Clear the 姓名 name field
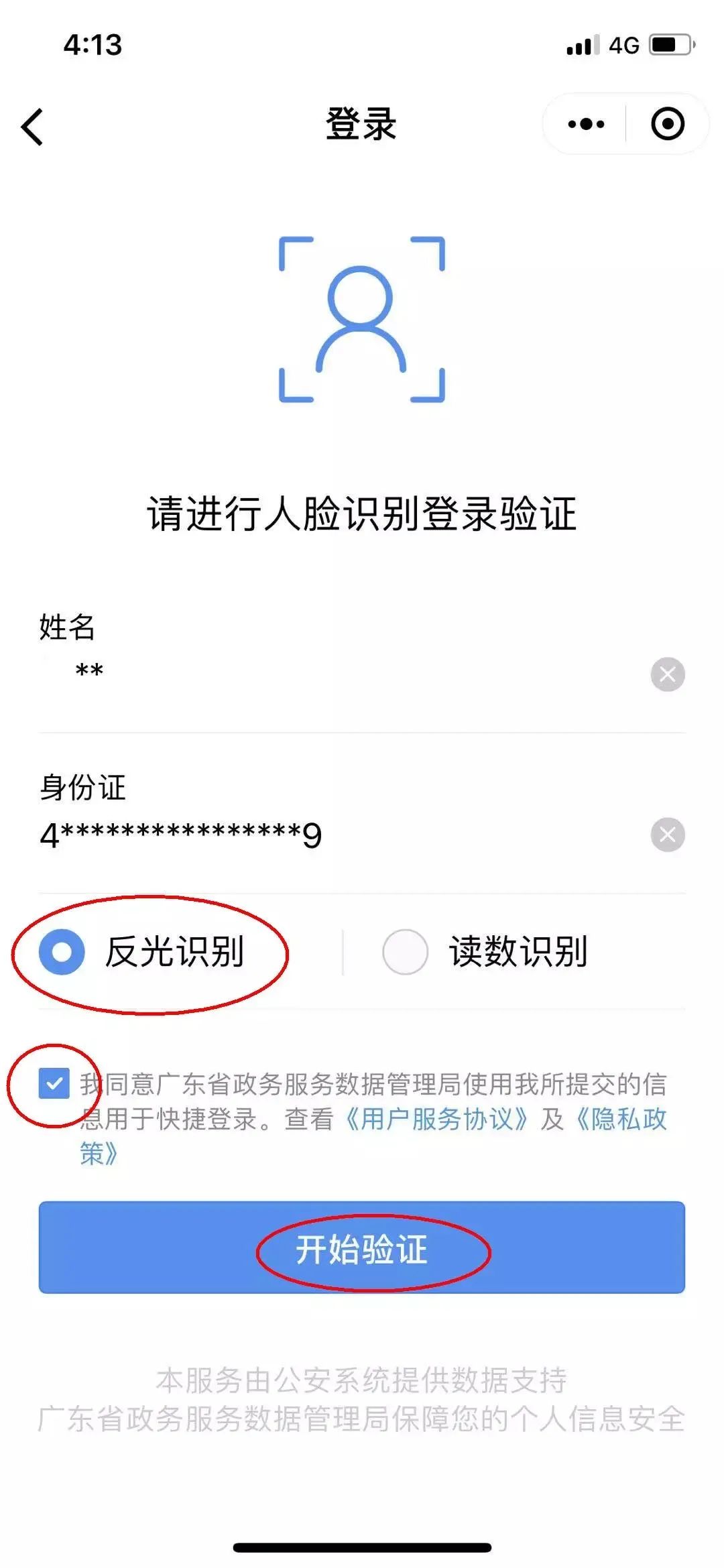The height and width of the screenshot is (1568, 724). pyautogui.click(x=667, y=674)
